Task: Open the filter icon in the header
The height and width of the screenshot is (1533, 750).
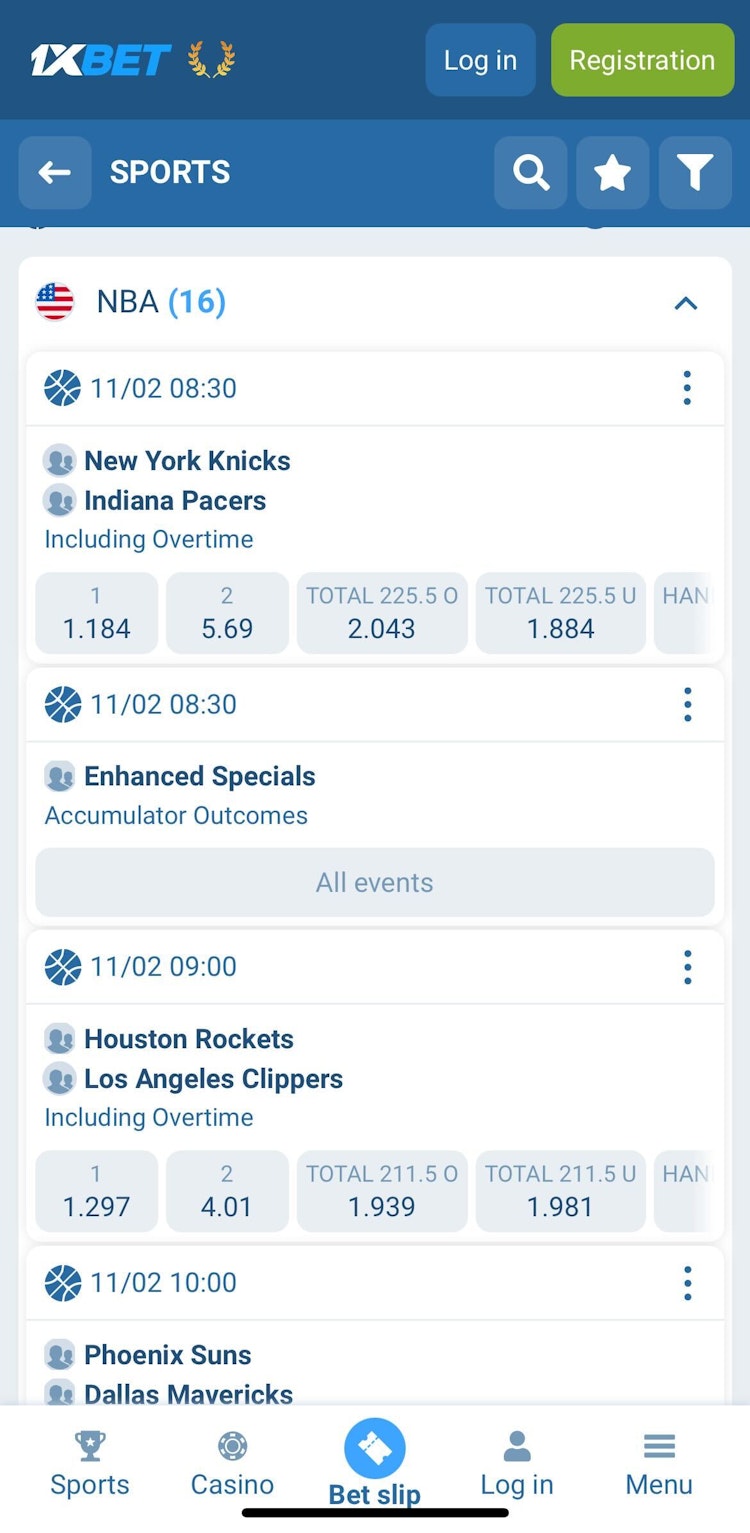Action: [694, 173]
